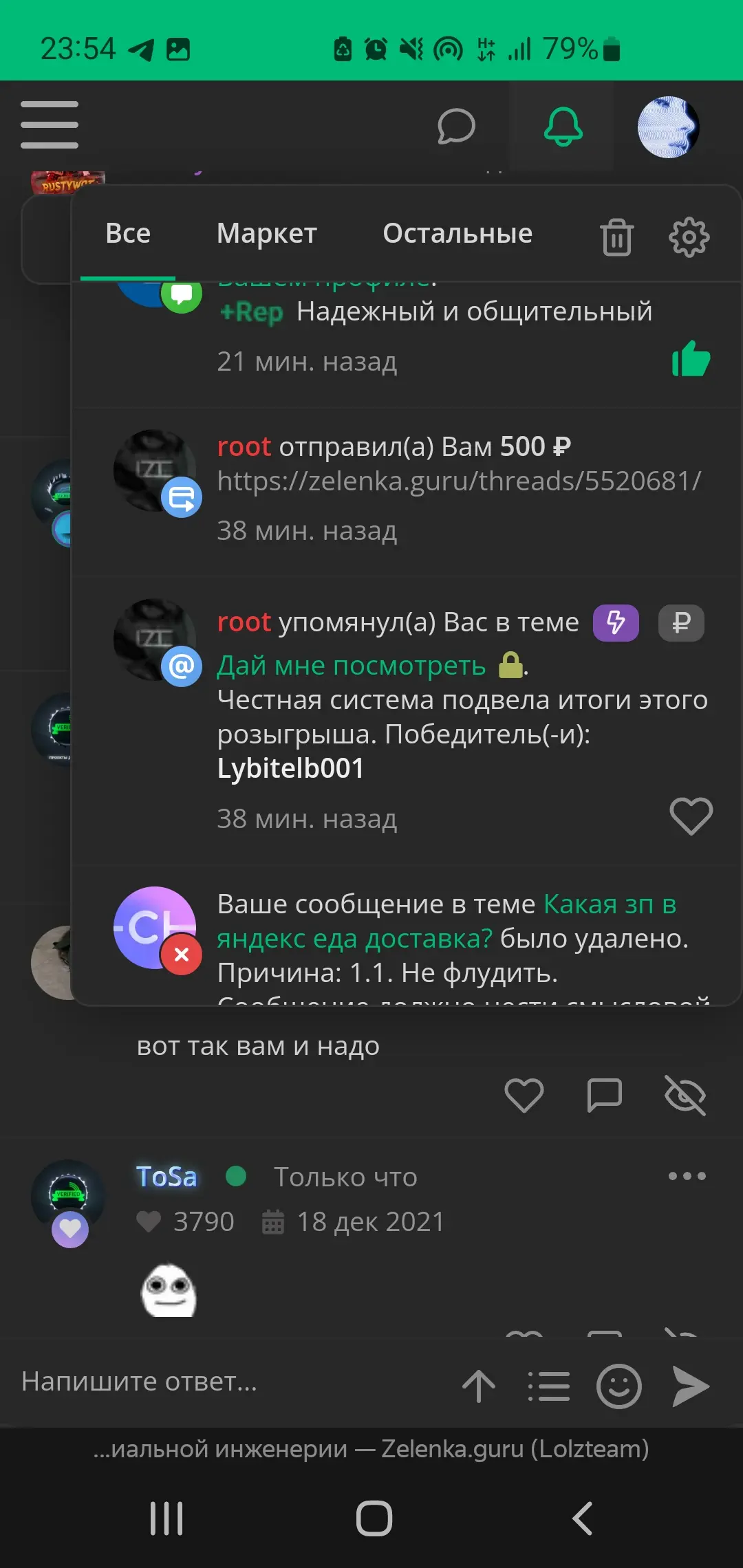This screenshot has width=743, height=1568.
Task: Switch to the Маркет tab
Action: point(266,234)
